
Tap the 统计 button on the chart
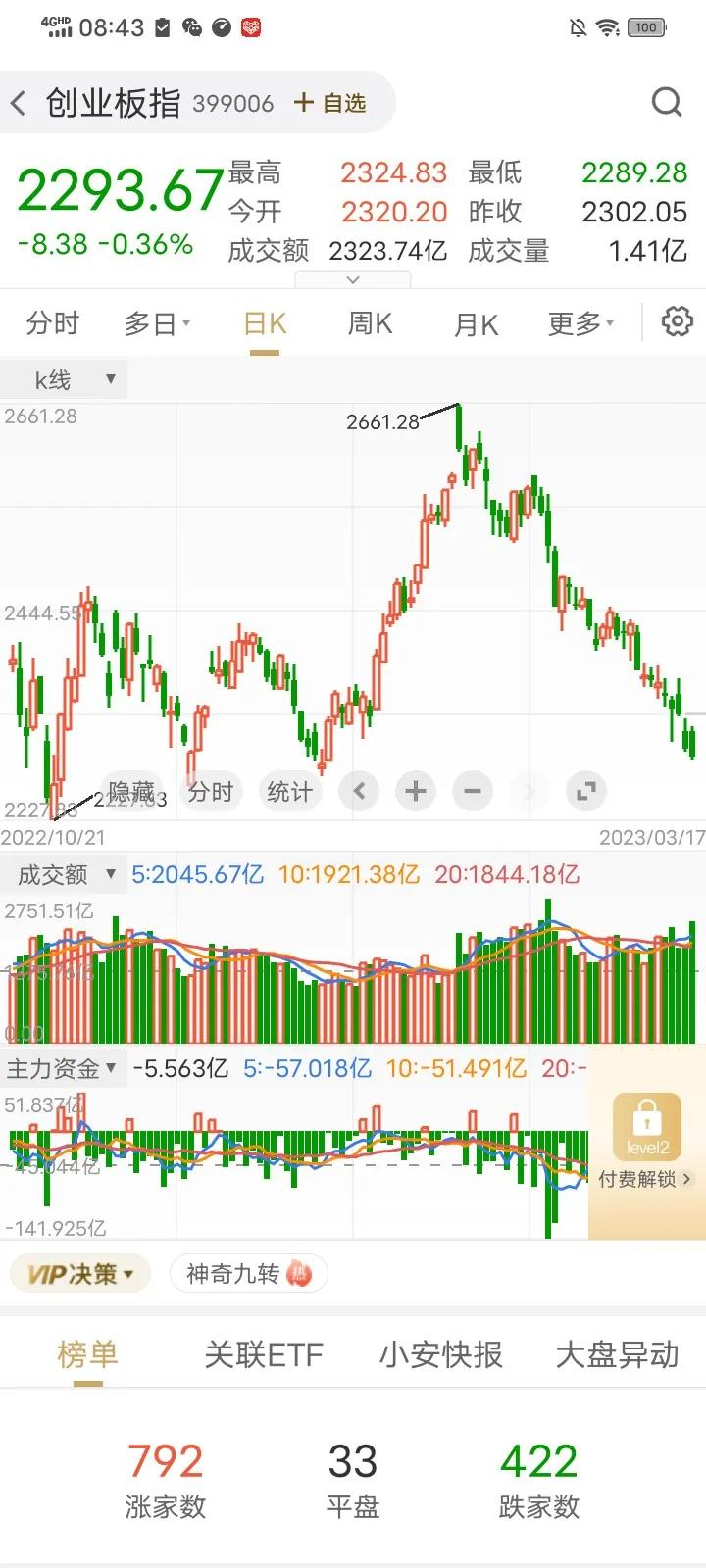click(x=289, y=792)
